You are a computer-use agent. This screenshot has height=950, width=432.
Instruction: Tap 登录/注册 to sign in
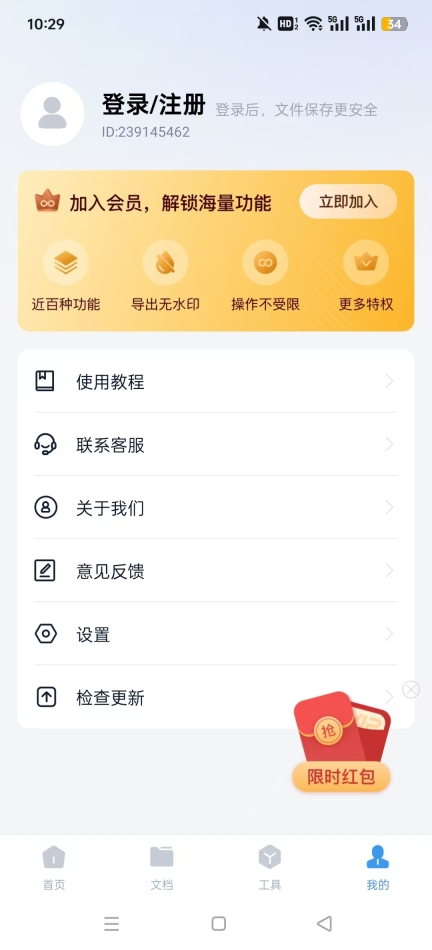tap(154, 105)
